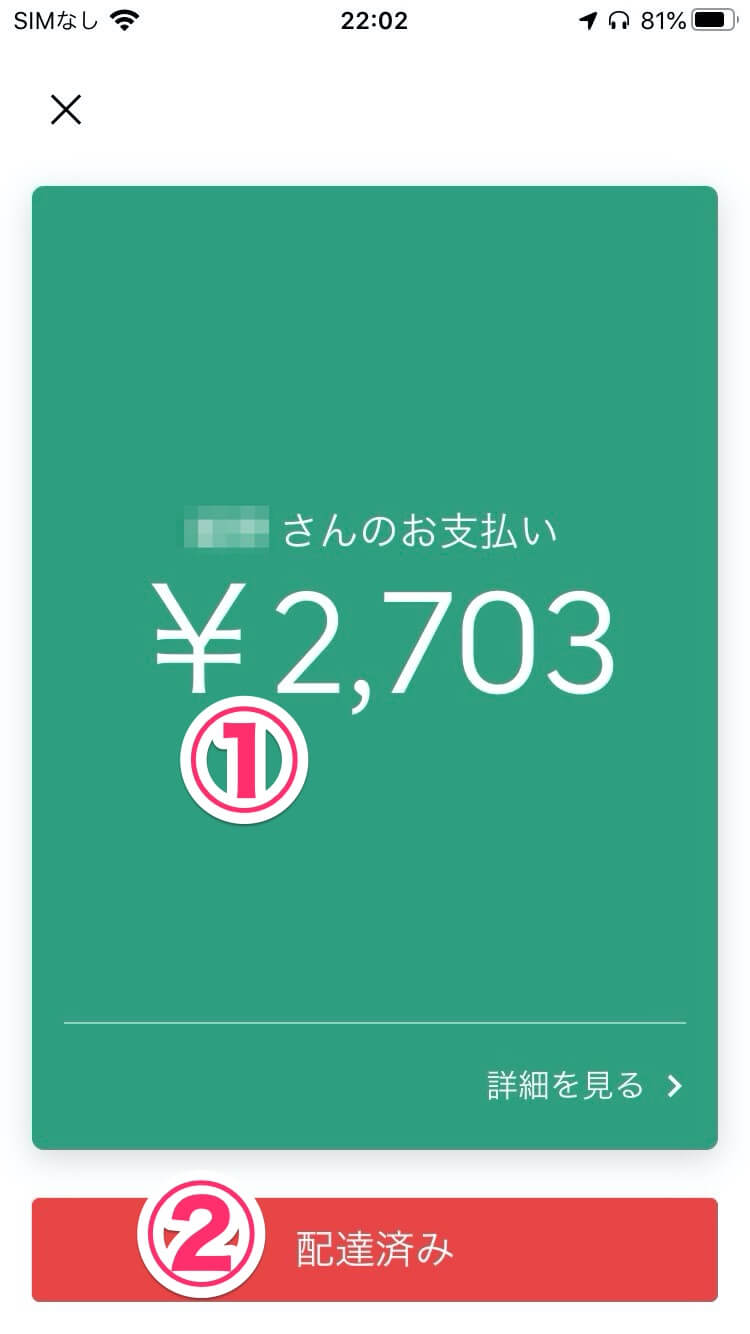Tap the 配達済み delivered button
The height and width of the screenshot is (1334, 750).
click(x=375, y=1249)
